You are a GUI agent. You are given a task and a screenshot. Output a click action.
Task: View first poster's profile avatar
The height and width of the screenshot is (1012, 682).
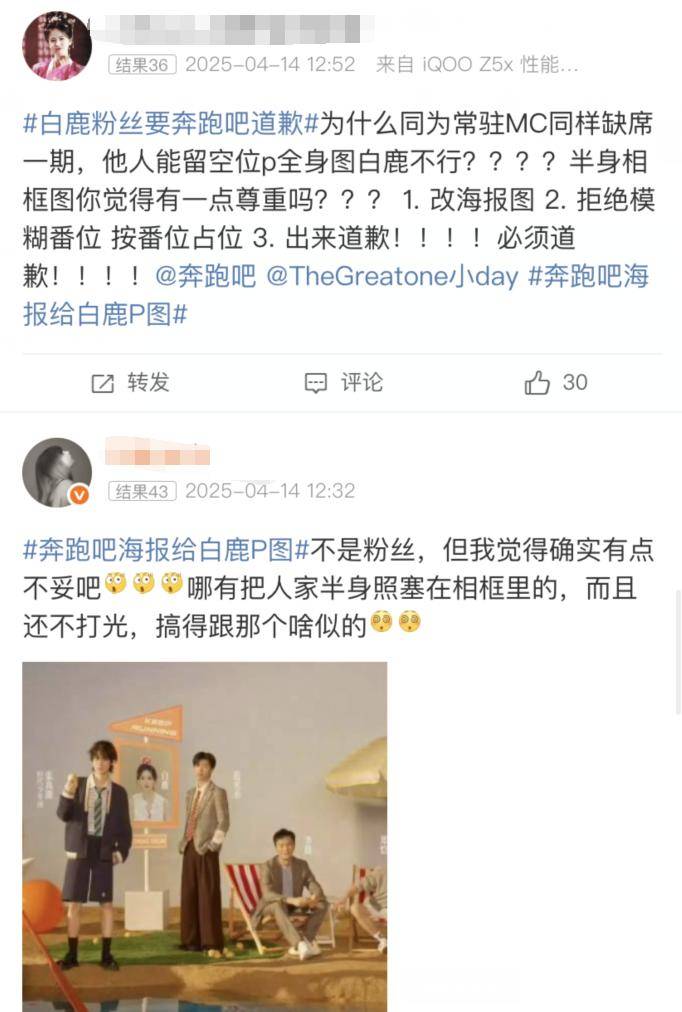[57, 46]
